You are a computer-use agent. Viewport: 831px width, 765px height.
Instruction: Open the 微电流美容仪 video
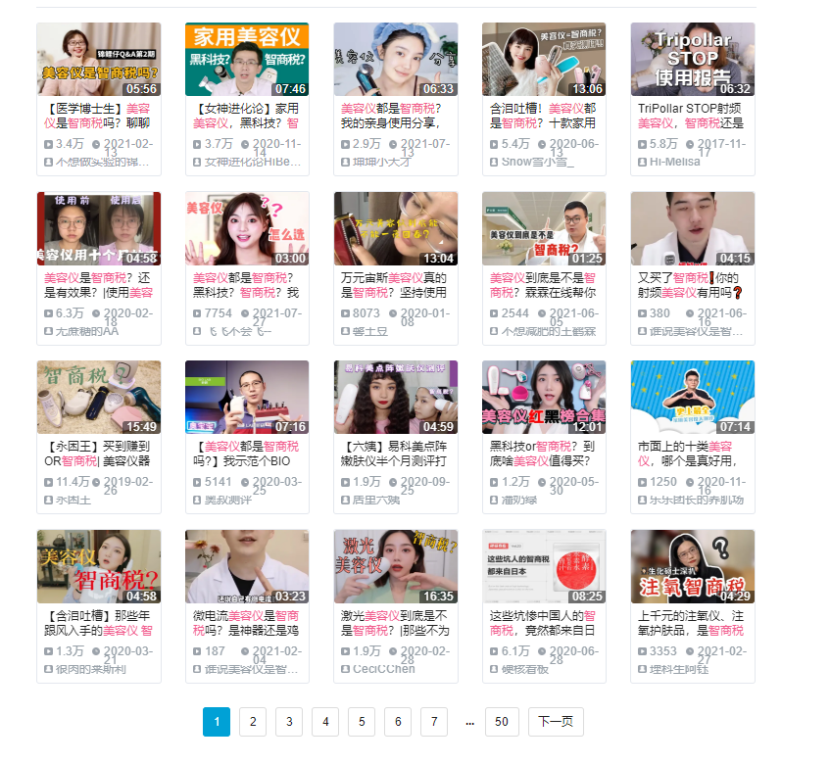tap(246, 566)
